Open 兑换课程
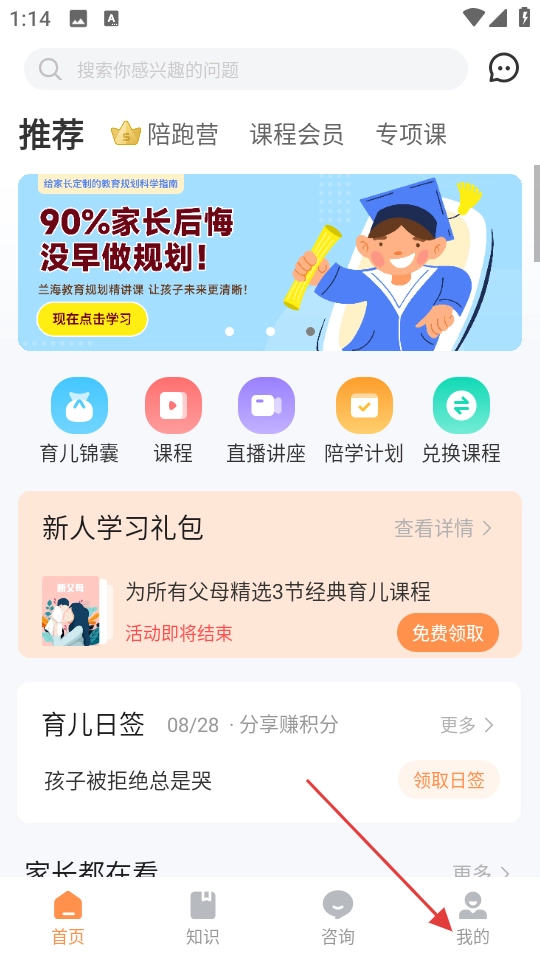 tap(461, 421)
